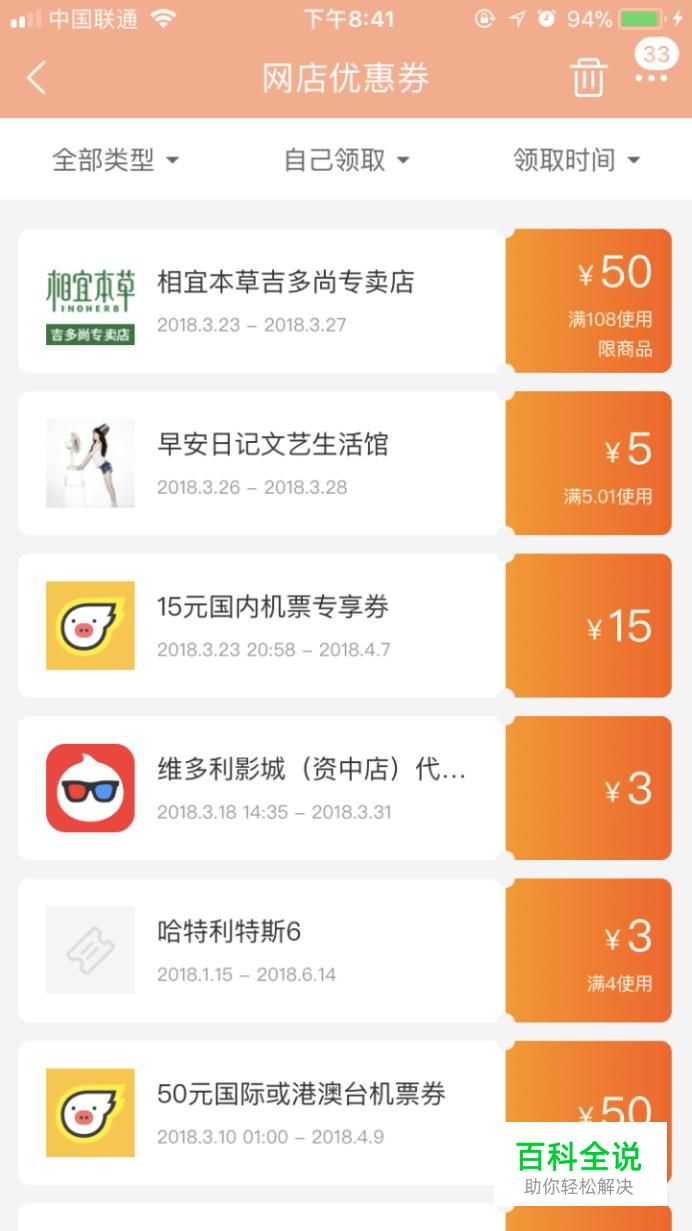Open the 早安日记文艺生活馆 coupon
This screenshot has width=692, height=1231.
tap(345, 463)
